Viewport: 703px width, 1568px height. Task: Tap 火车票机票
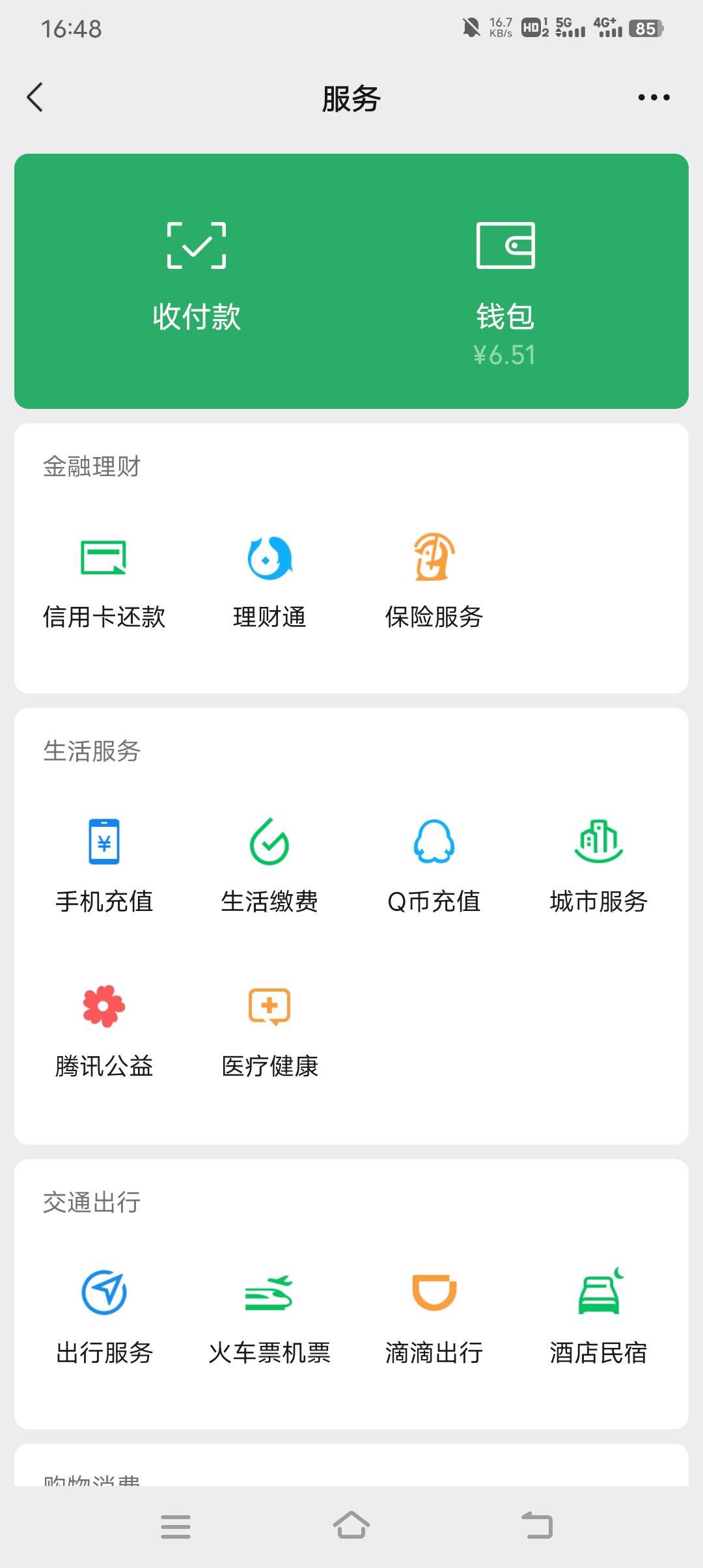pos(269,1315)
